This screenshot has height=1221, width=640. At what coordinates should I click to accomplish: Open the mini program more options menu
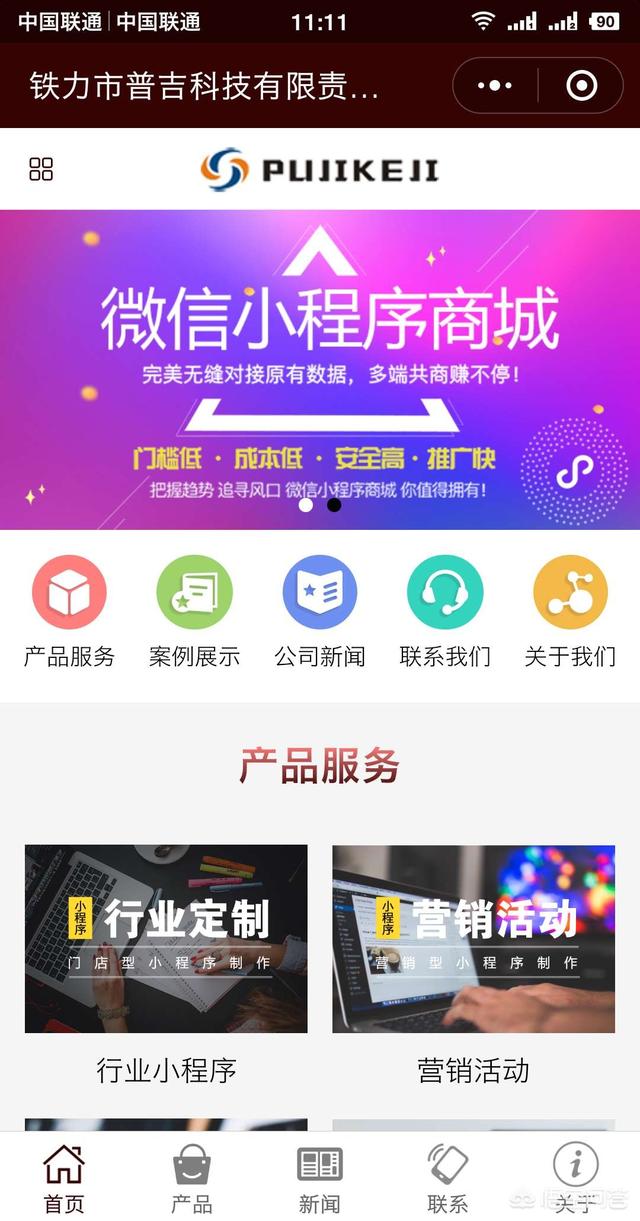tap(495, 86)
